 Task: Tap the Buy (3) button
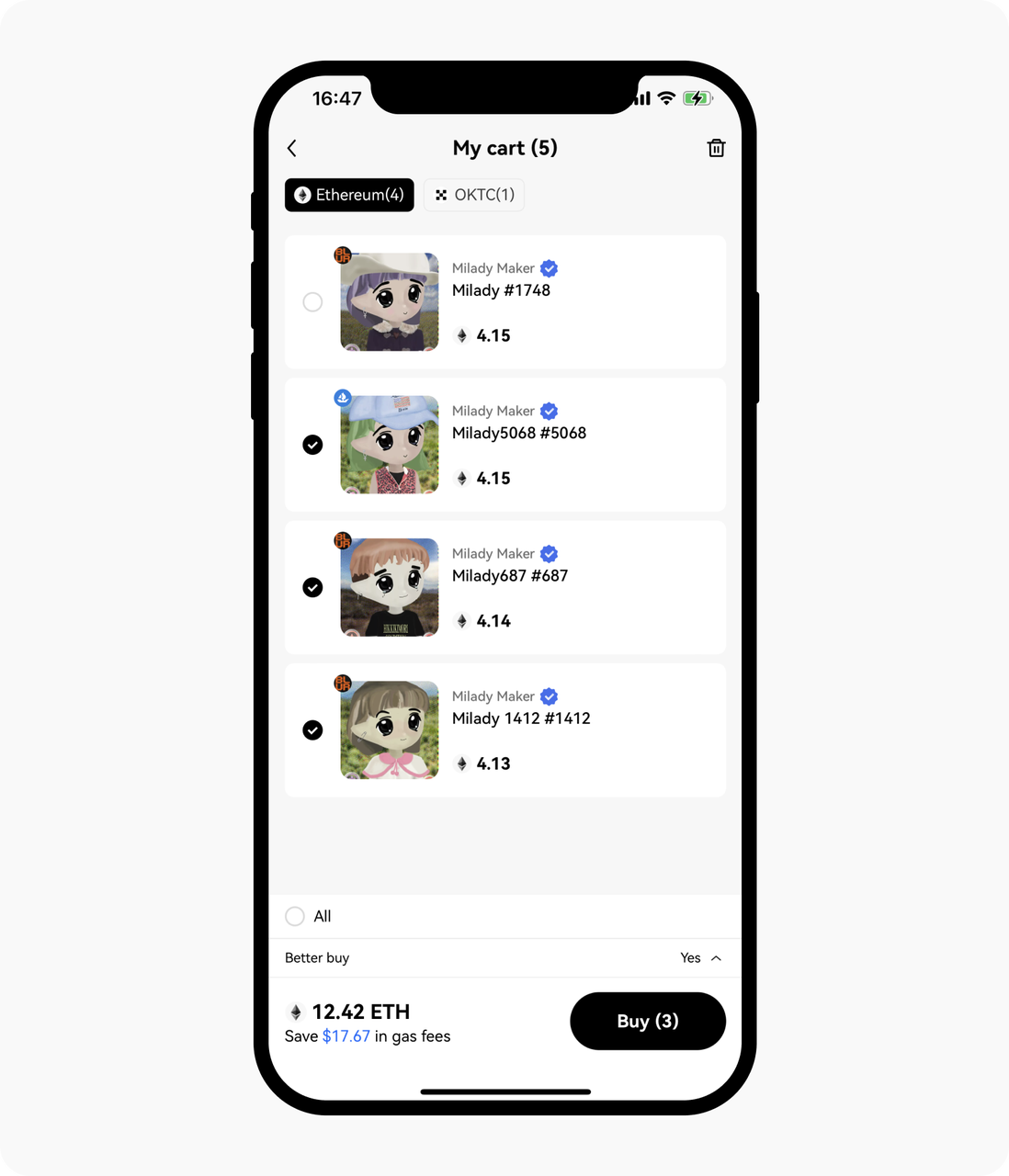[x=647, y=1021]
